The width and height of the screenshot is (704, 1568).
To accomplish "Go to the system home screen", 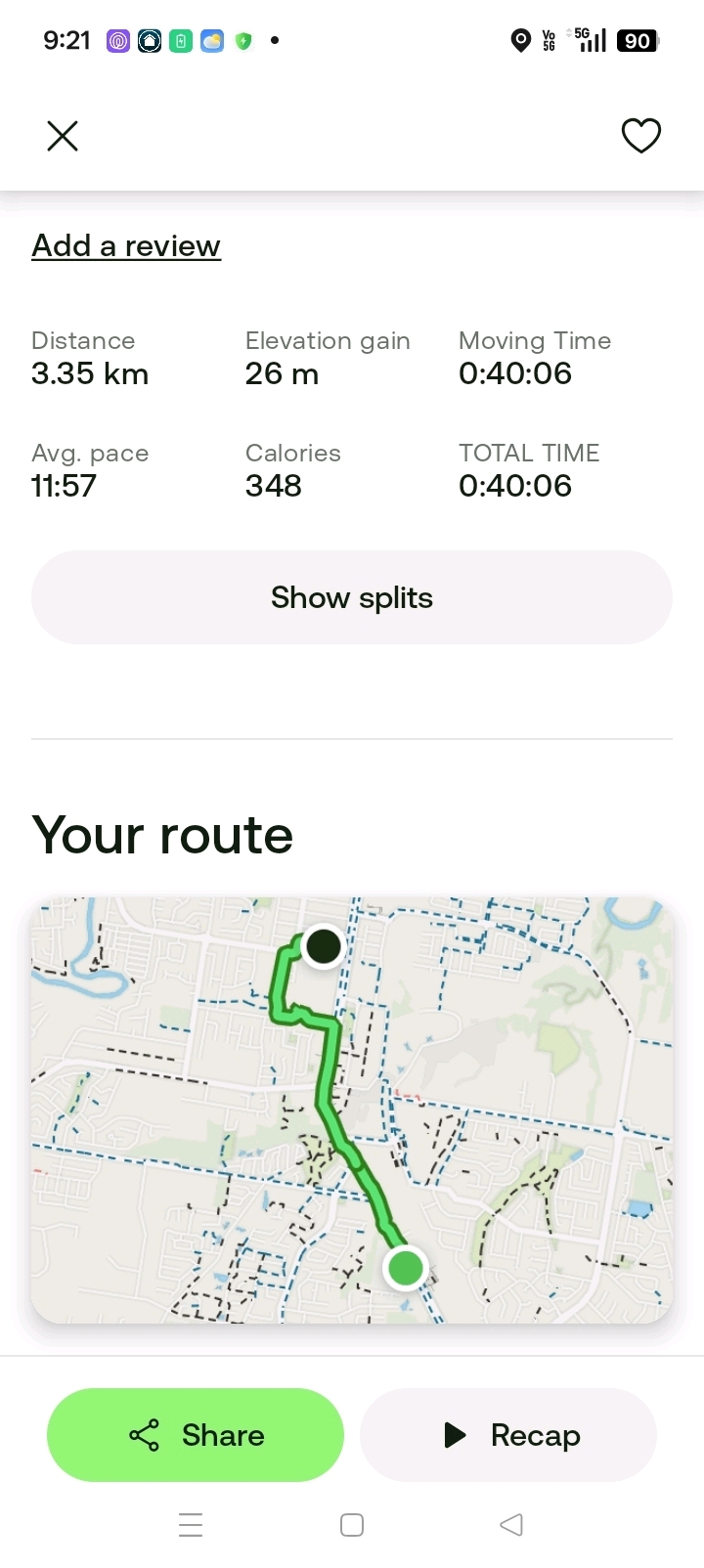I will click(352, 1524).
